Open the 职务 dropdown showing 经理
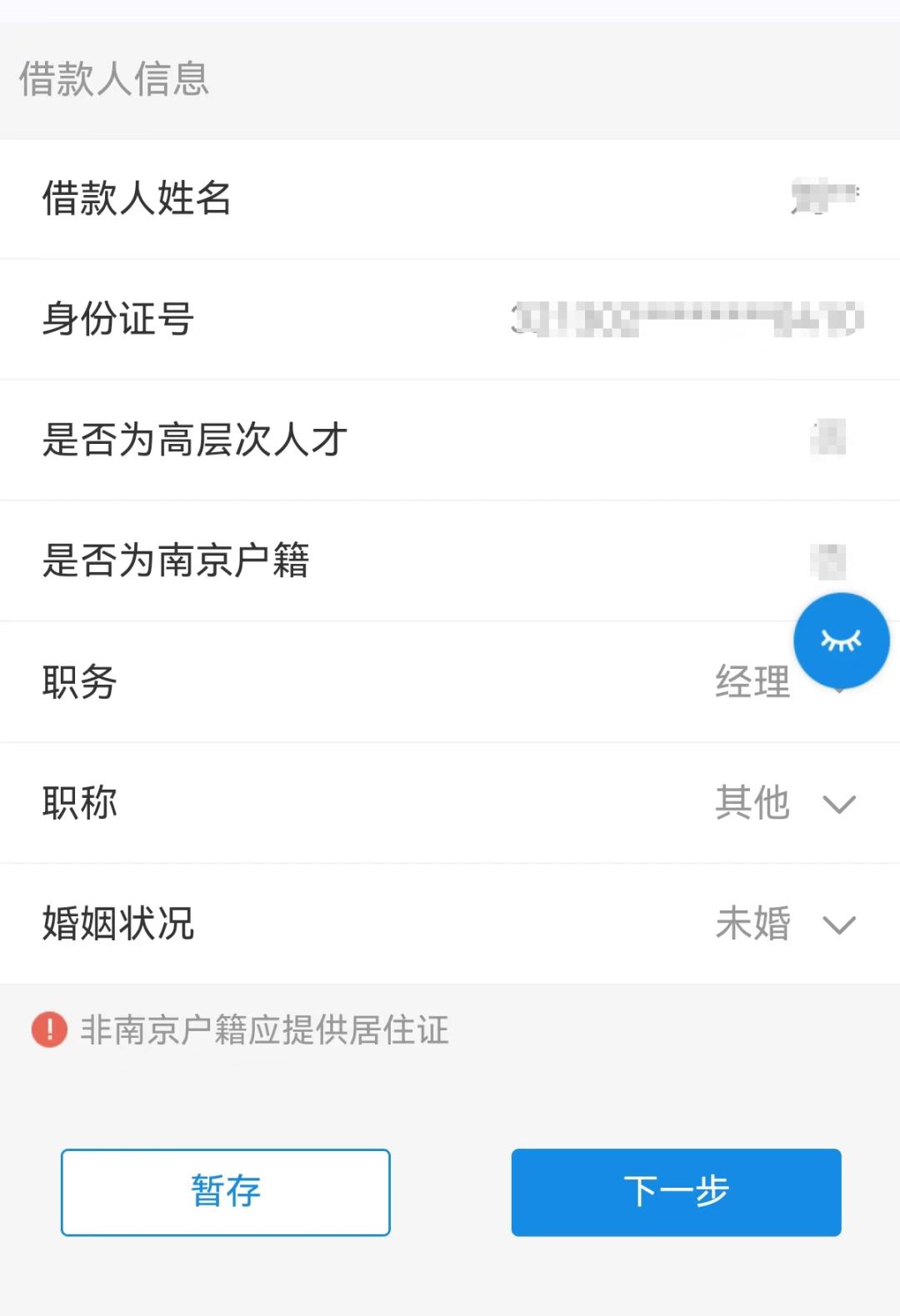This screenshot has height=1316, width=900. point(752,683)
